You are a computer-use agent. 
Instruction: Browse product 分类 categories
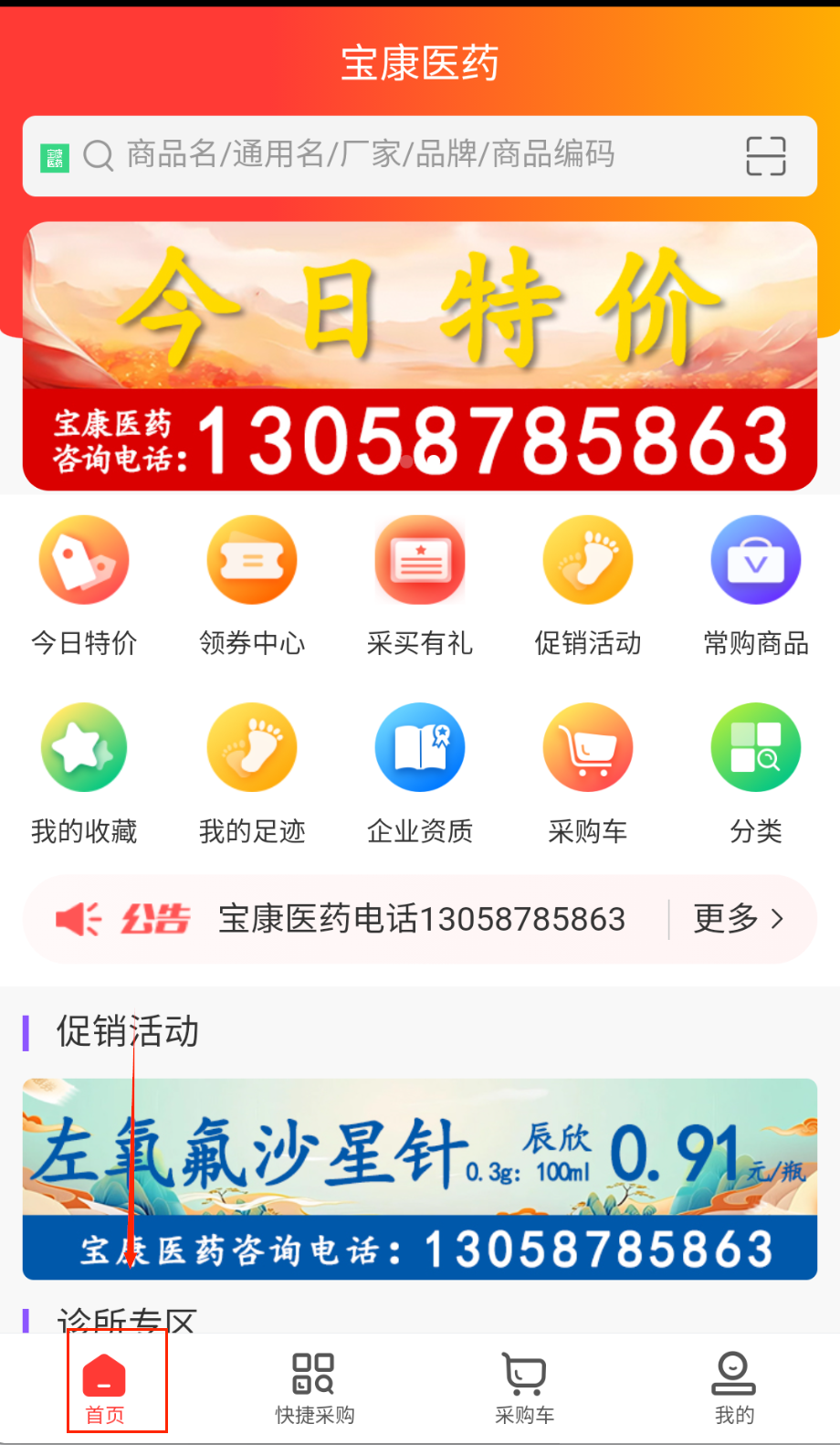point(756,772)
